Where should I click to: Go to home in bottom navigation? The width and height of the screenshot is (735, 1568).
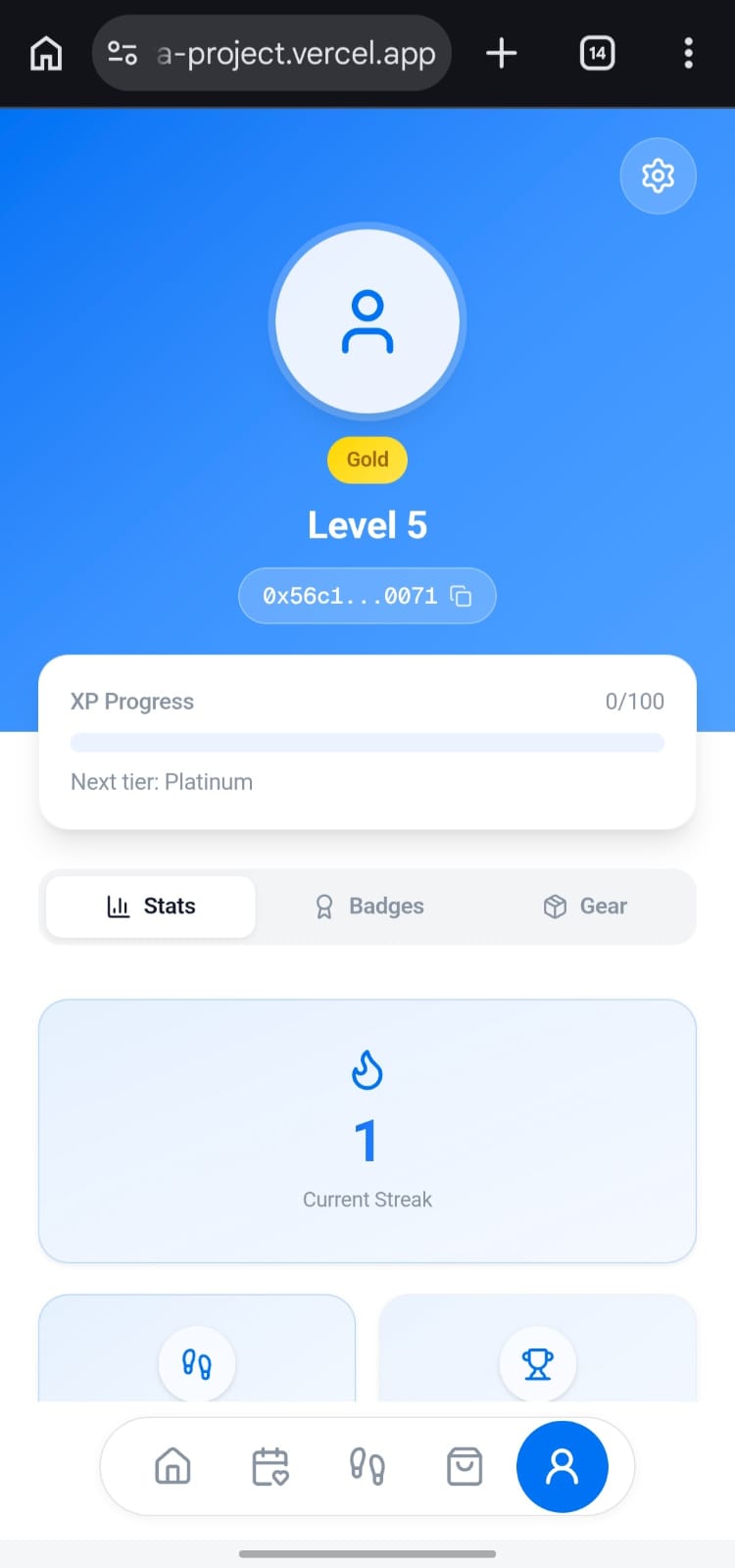coord(172,1466)
